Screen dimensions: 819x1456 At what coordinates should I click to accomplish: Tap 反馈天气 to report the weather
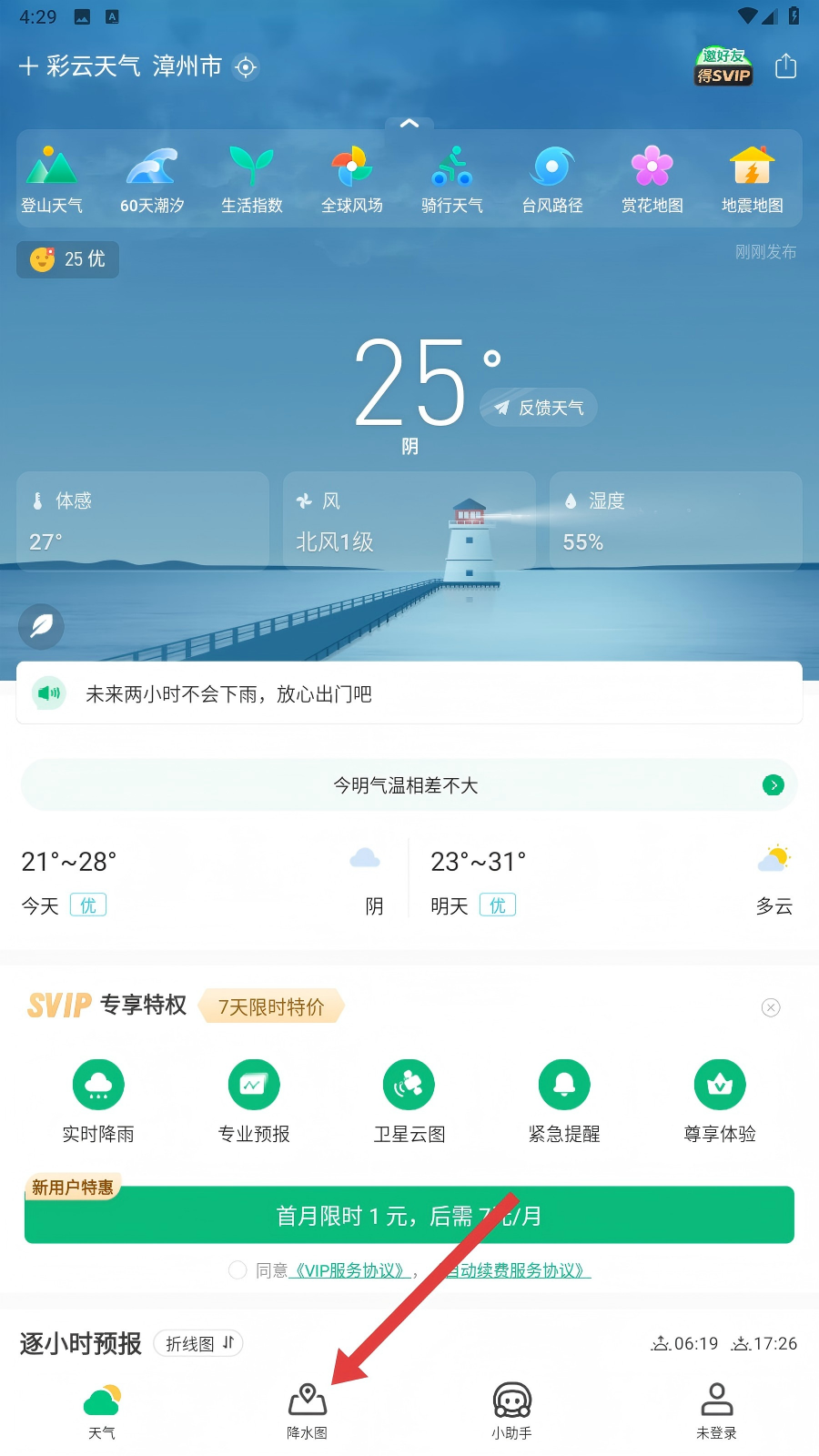pos(540,408)
